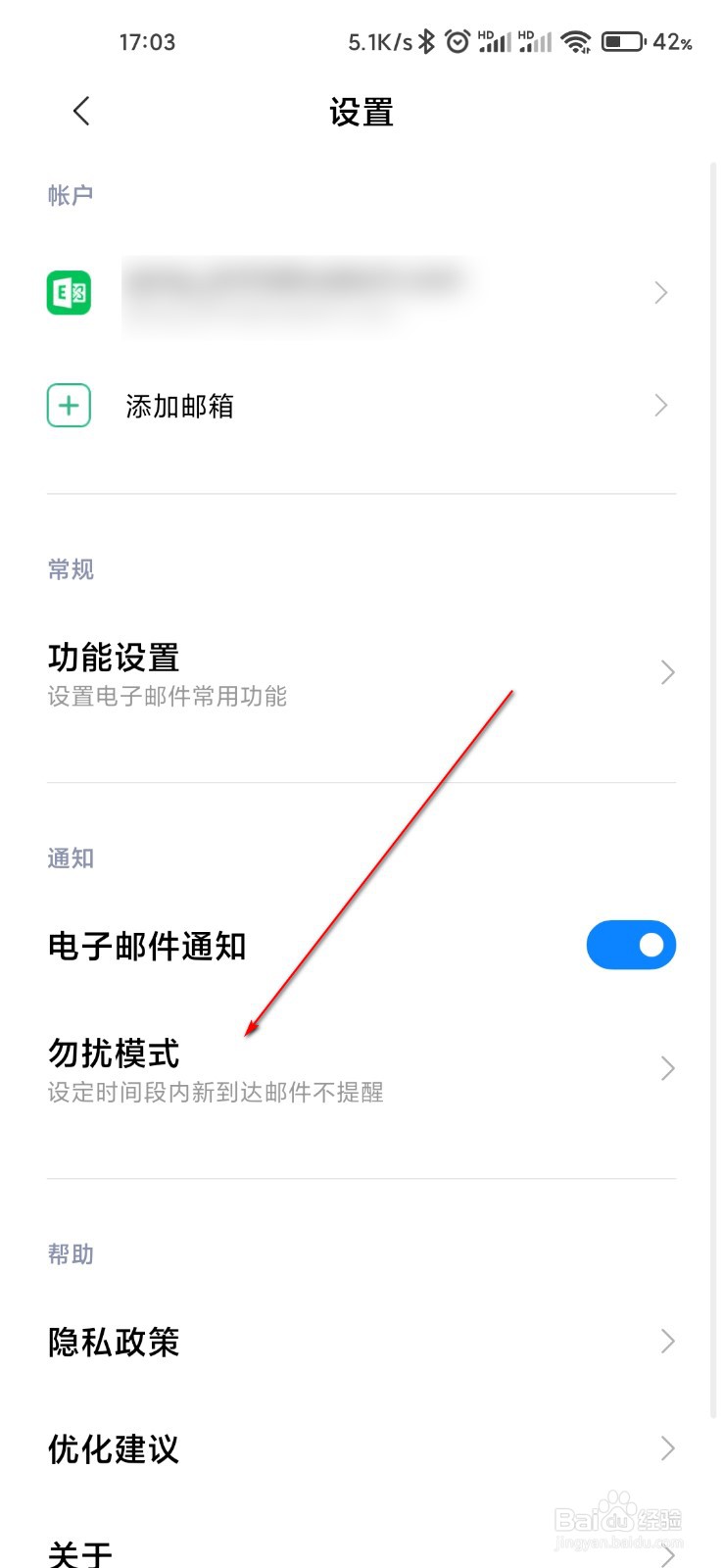This screenshot has width=723, height=1568.
Task: Open 优化建议 optimization suggestions
Action: point(294,1448)
